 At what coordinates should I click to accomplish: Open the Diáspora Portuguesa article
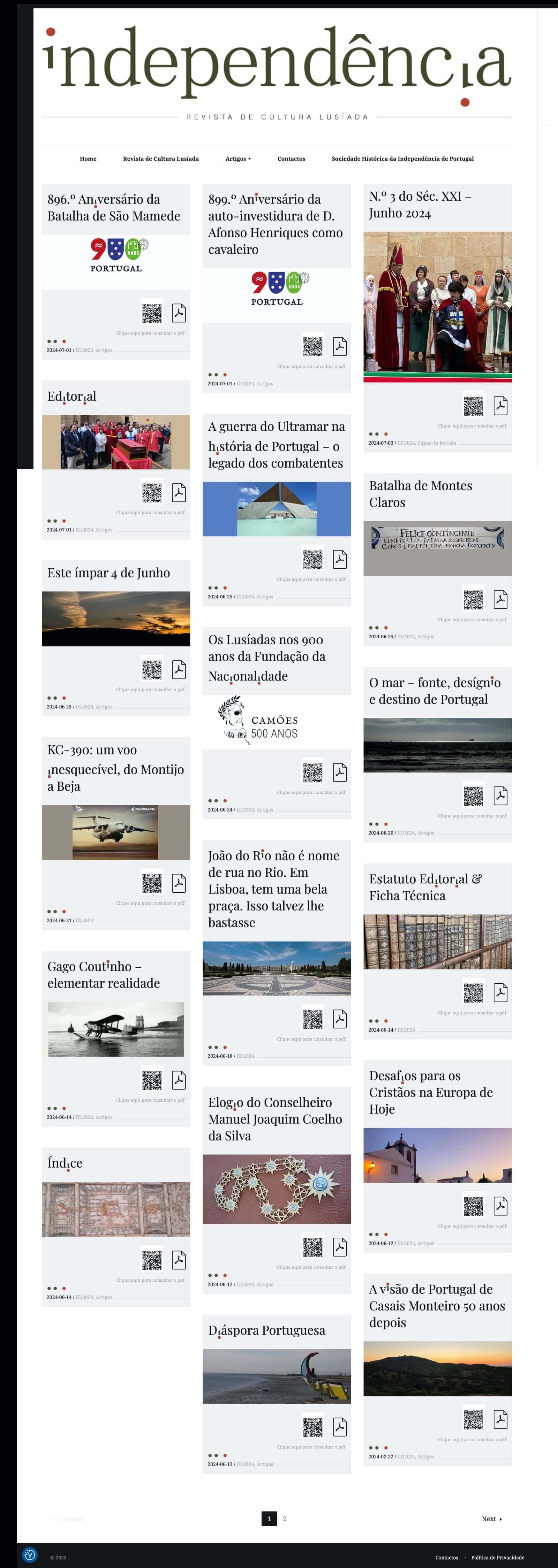coord(267,1330)
